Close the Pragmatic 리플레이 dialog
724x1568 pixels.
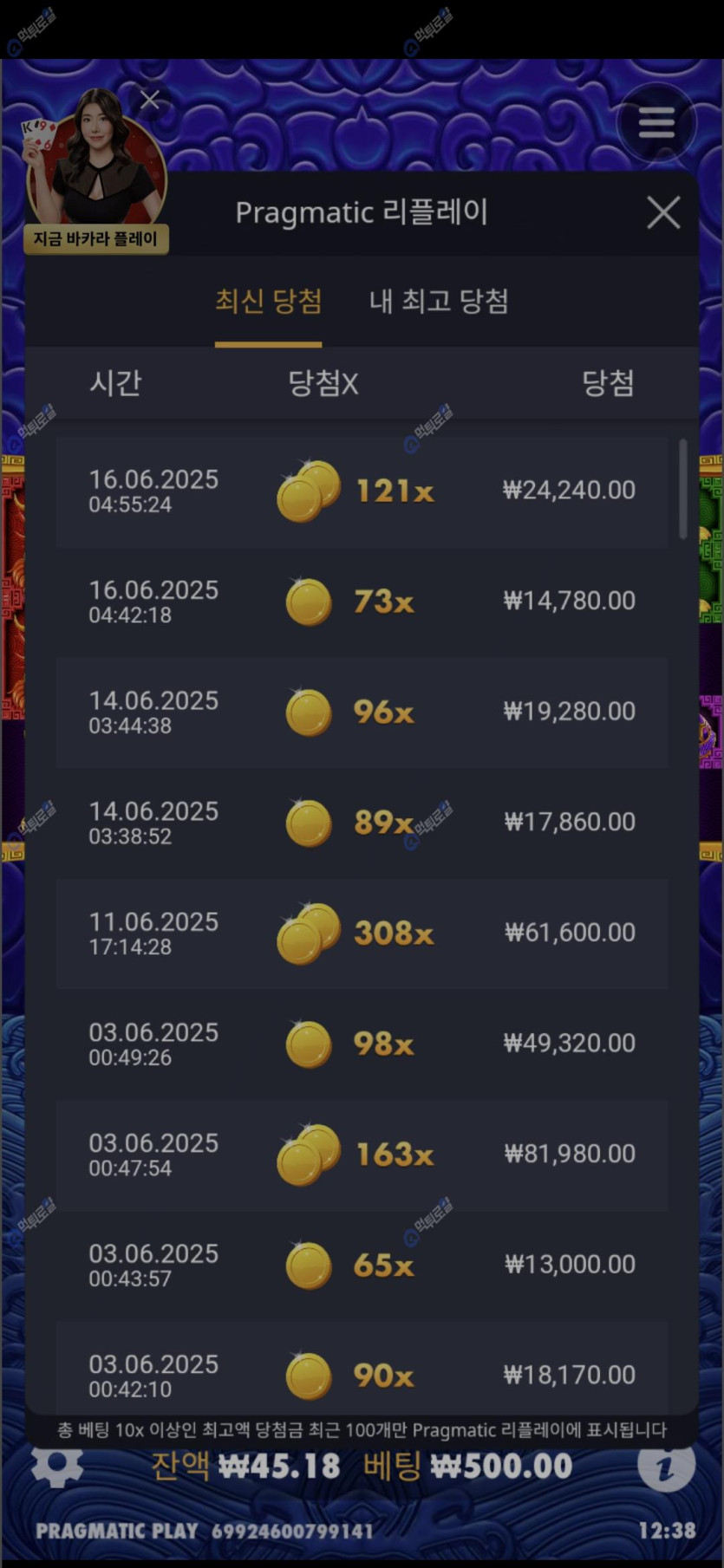tap(663, 212)
